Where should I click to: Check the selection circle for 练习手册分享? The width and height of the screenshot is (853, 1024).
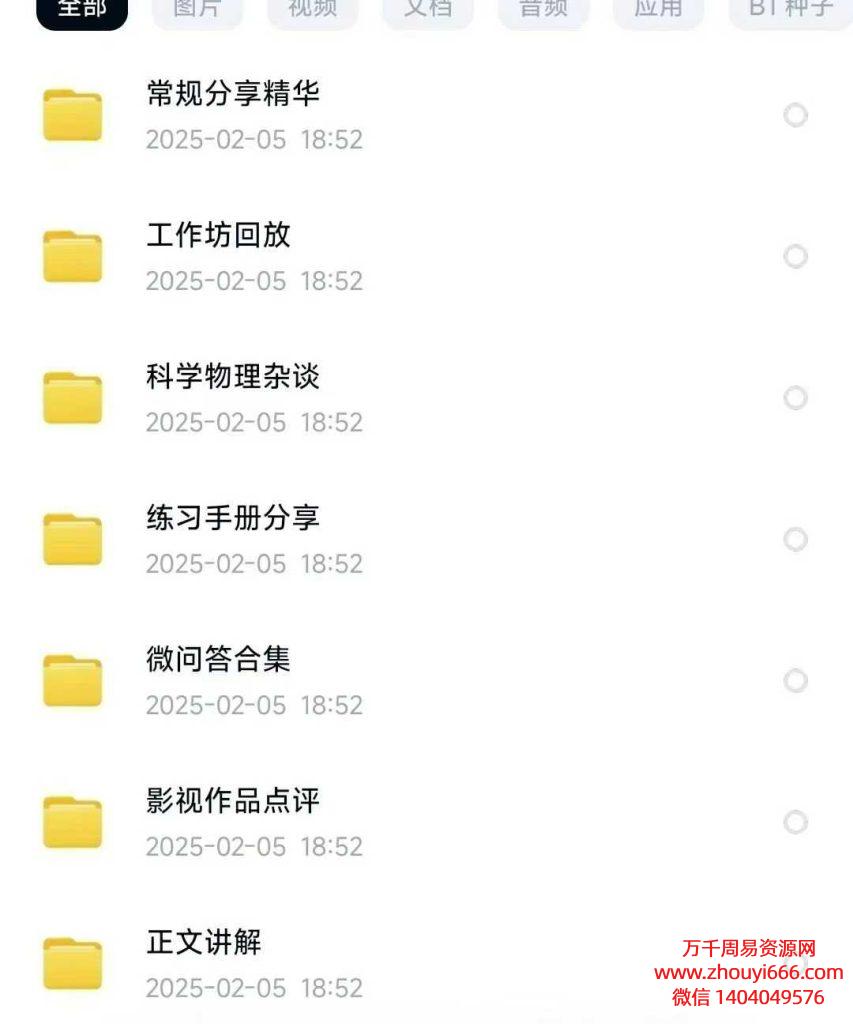(x=795, y=540)
